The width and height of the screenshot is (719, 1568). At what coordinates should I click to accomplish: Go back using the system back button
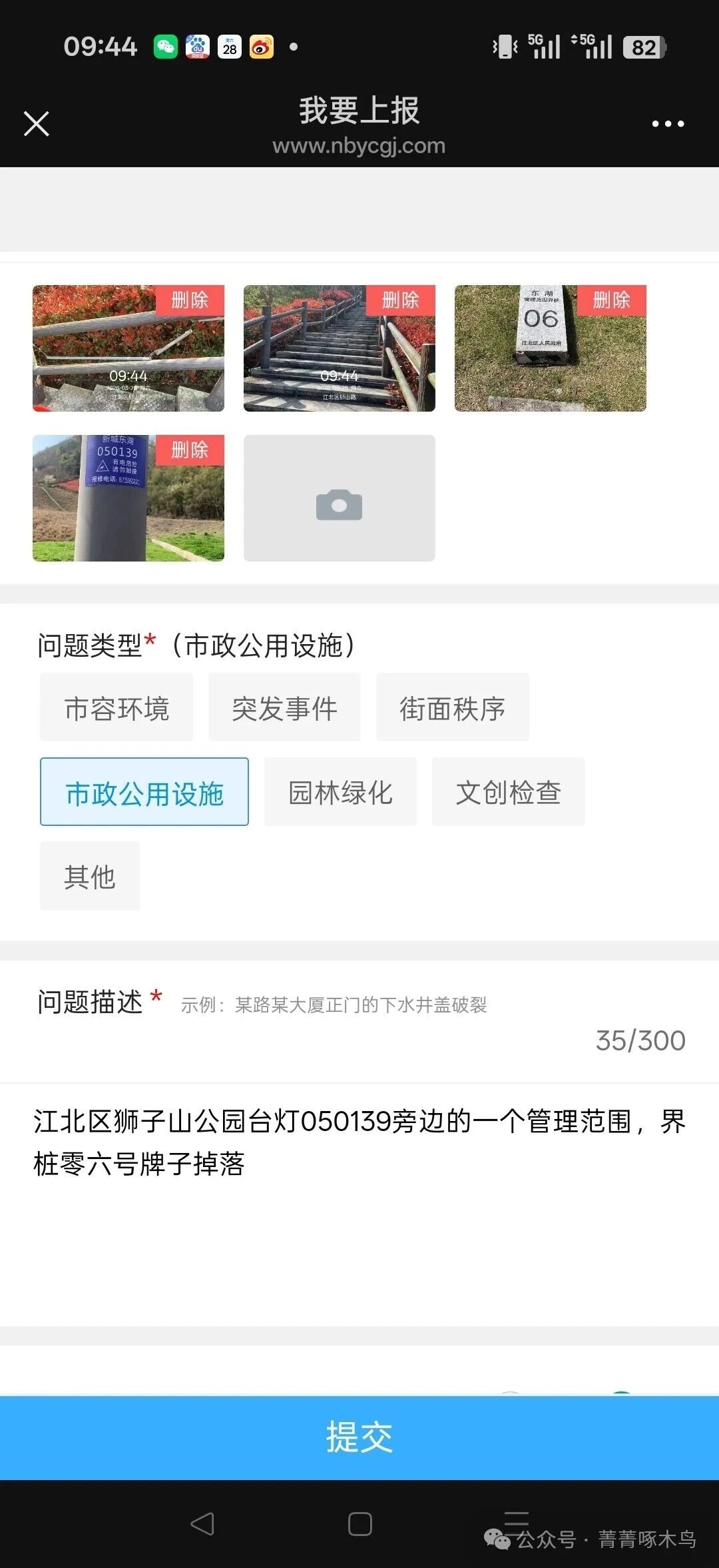click(x=202, y=1524)
